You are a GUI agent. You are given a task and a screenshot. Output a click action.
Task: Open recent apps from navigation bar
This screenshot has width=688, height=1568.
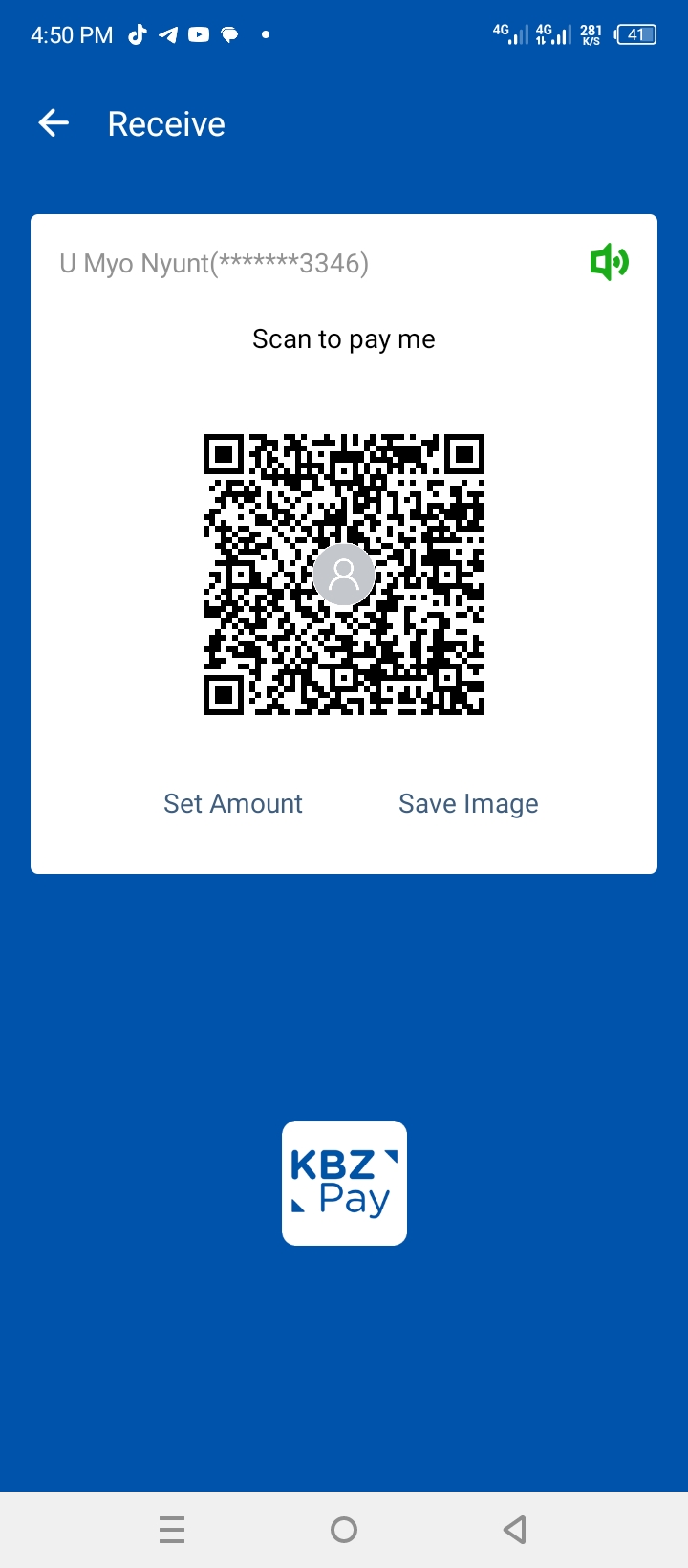point(172,1530)
